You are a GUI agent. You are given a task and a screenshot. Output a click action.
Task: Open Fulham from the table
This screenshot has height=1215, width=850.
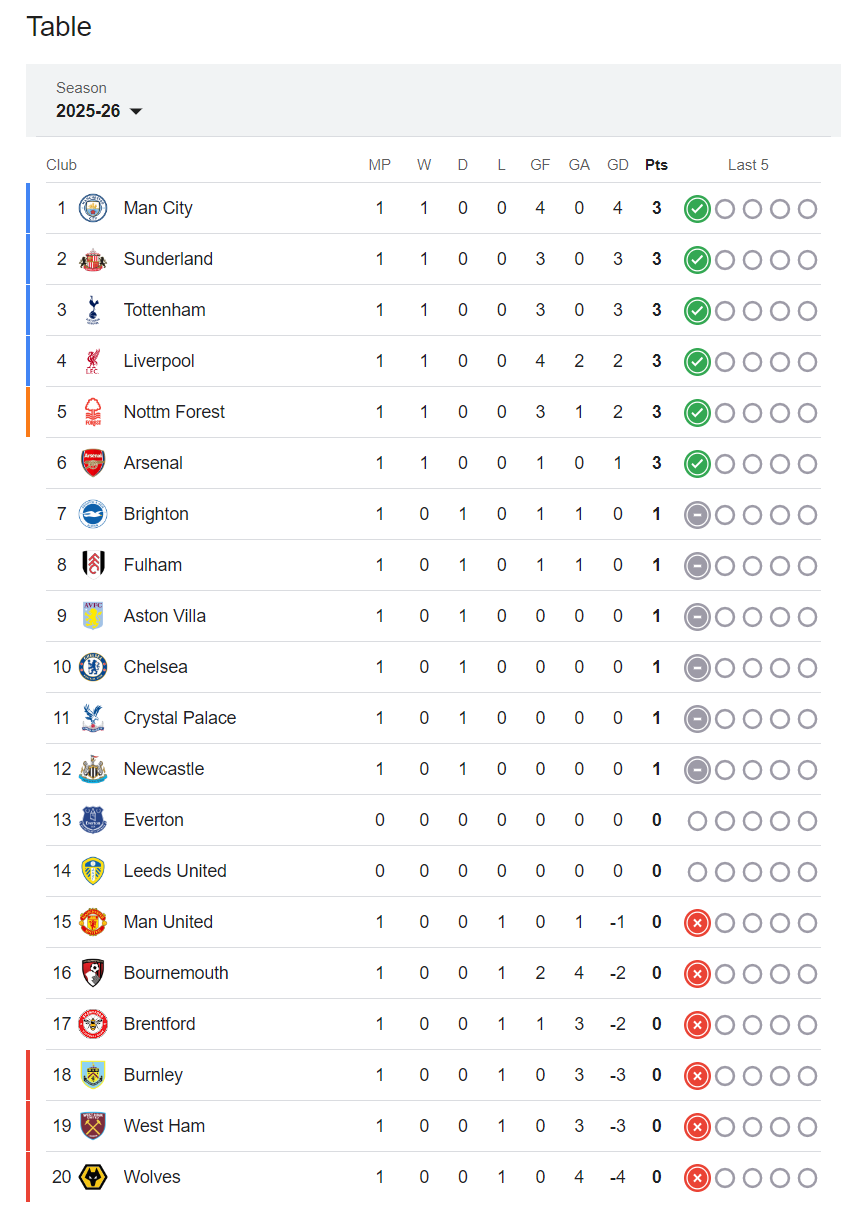point(153,565)
